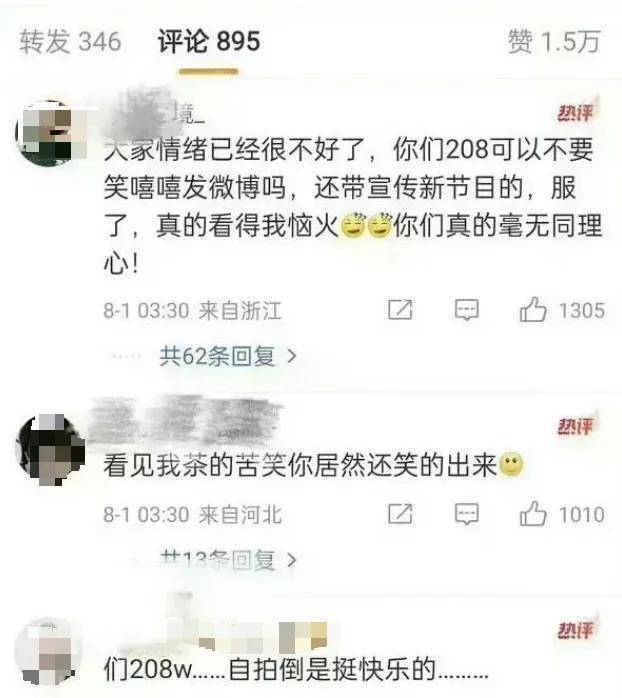
Task: Expand 共13条回复 replies
Action: (228, 557)
